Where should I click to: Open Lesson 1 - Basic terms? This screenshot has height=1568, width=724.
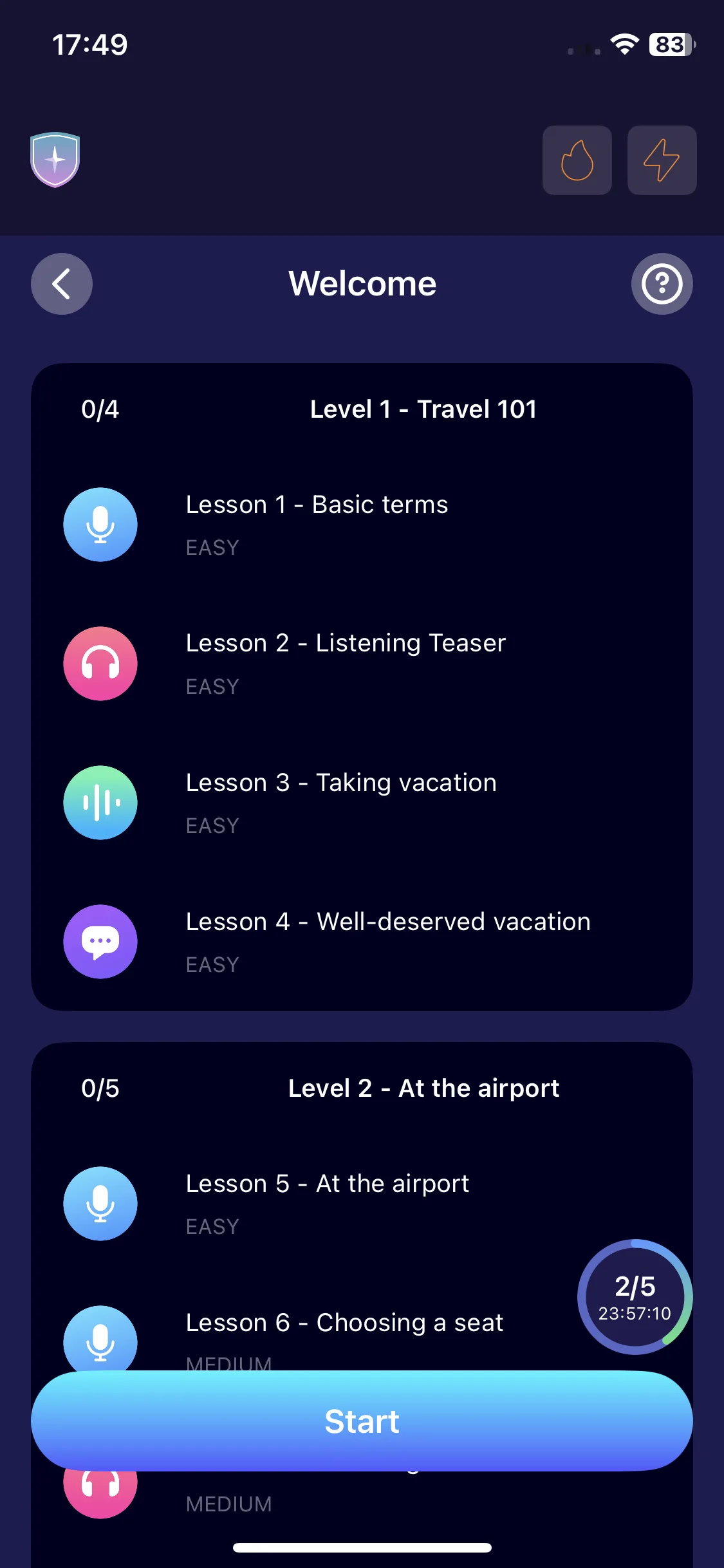tap(317, 524)
